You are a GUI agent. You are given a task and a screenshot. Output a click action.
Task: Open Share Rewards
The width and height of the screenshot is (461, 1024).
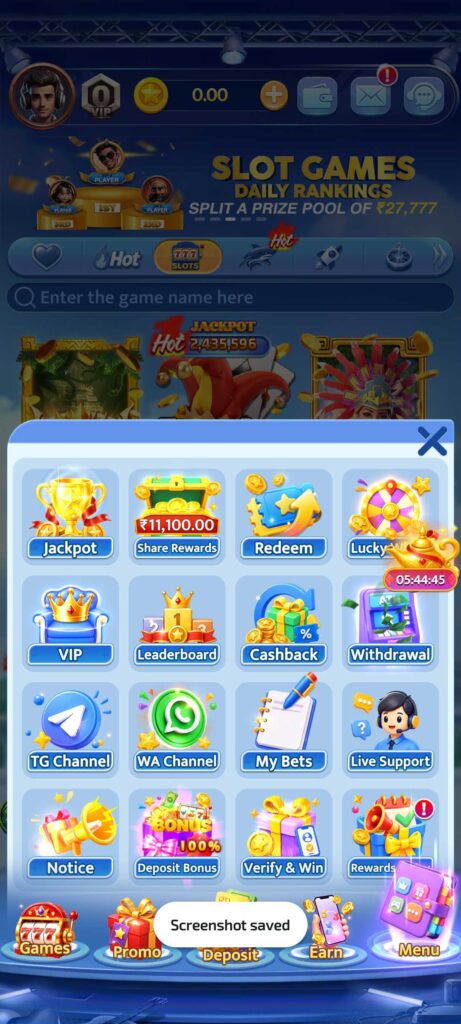tap(177, 515)
